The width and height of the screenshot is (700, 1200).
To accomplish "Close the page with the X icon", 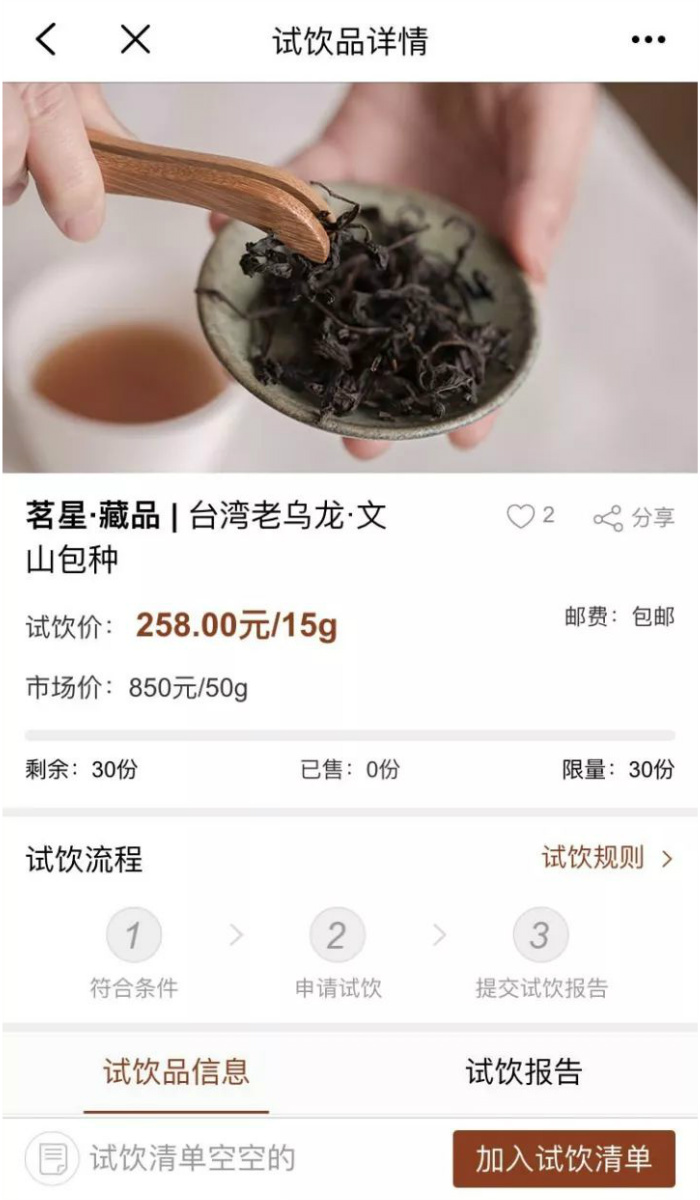I will tap(135, 40).
